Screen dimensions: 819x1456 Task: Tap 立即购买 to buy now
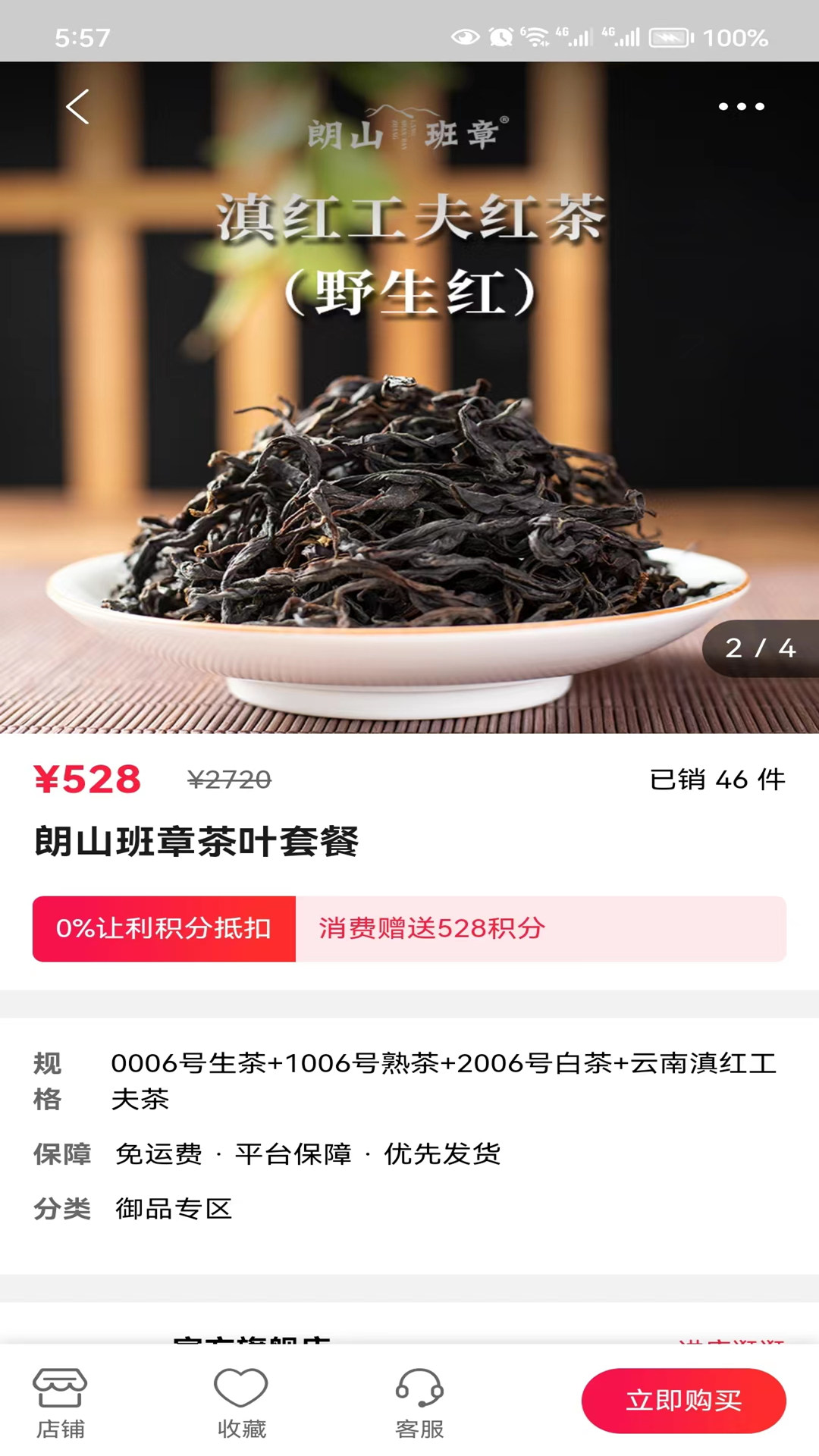pos(683,1401)
